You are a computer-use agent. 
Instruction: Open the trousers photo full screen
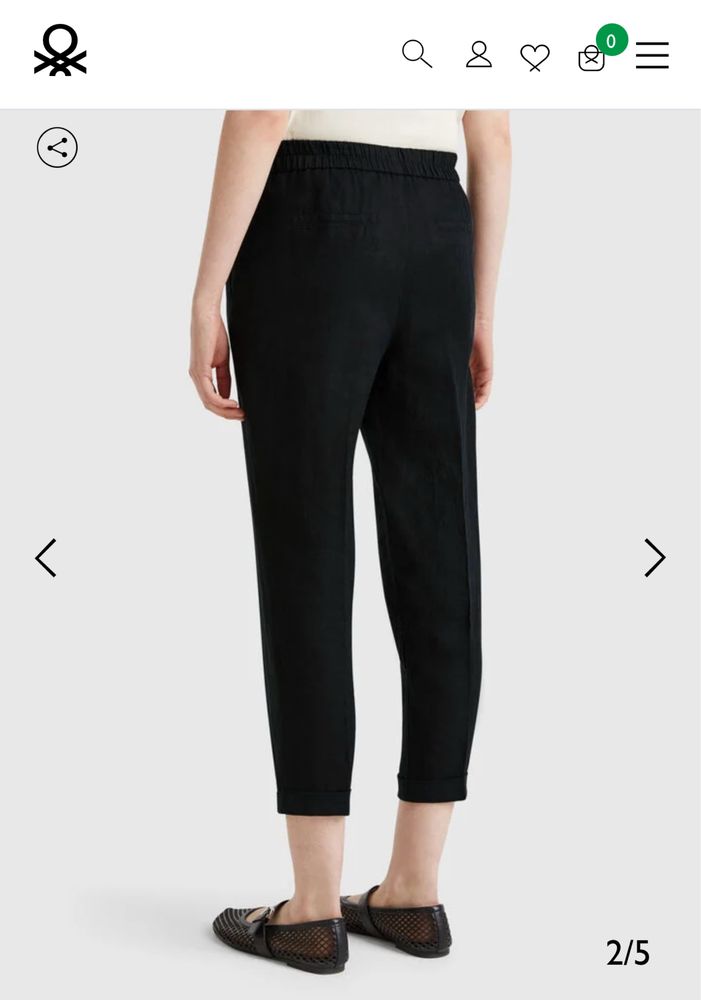click(350, 500)
